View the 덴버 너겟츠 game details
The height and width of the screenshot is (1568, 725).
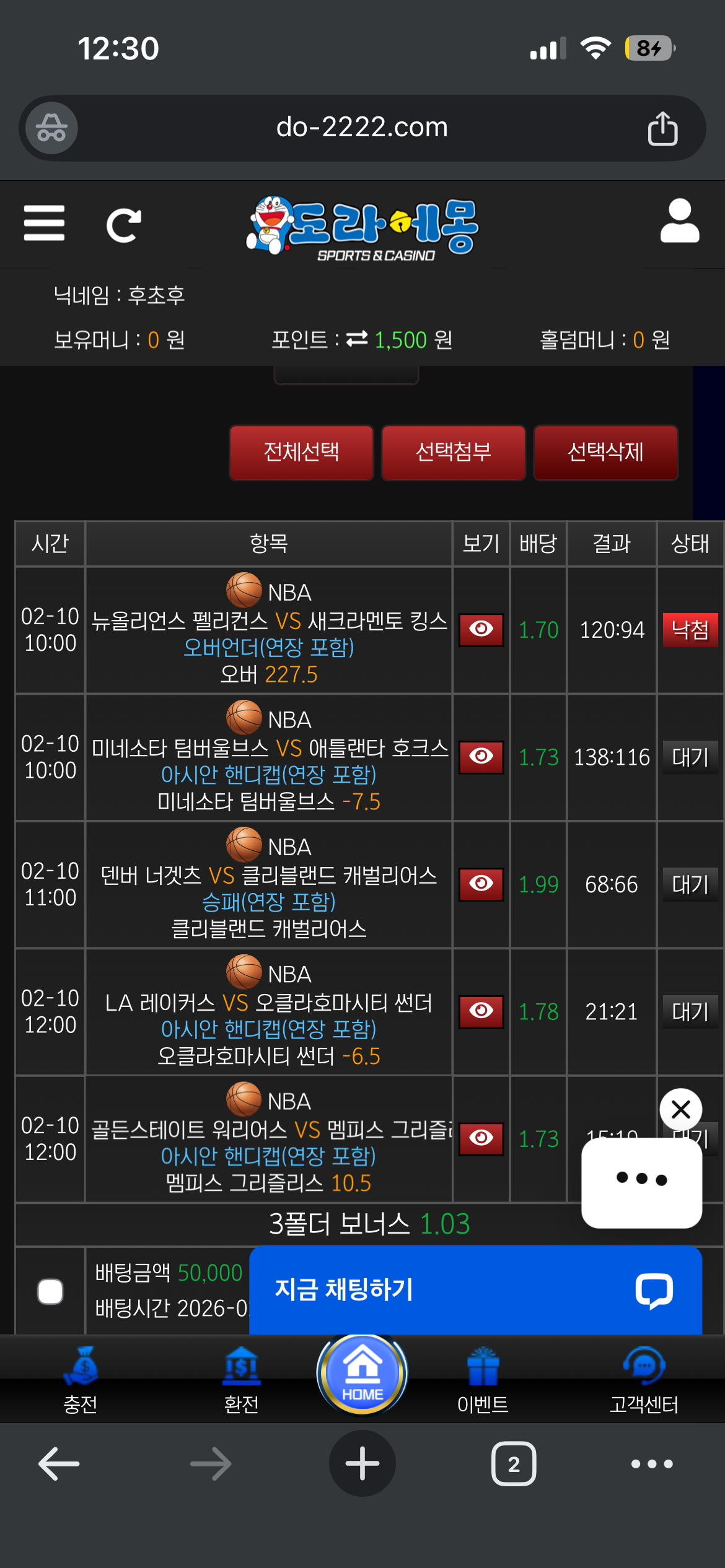481,884
